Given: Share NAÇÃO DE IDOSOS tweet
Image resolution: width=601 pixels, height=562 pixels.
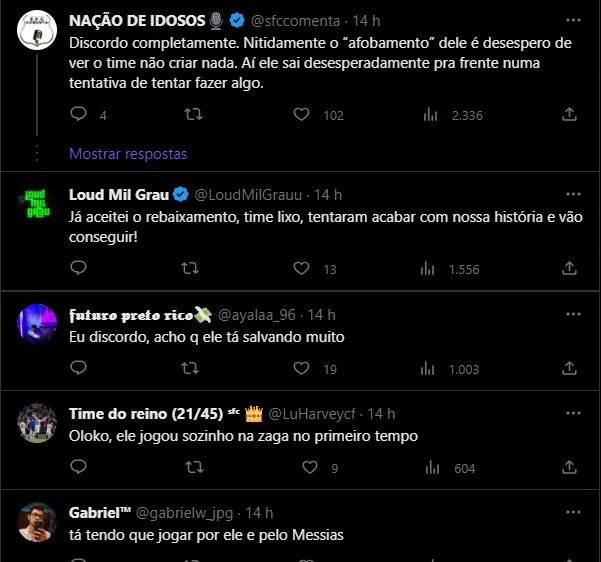Looking at the screenshot, I should pos(570,115).
